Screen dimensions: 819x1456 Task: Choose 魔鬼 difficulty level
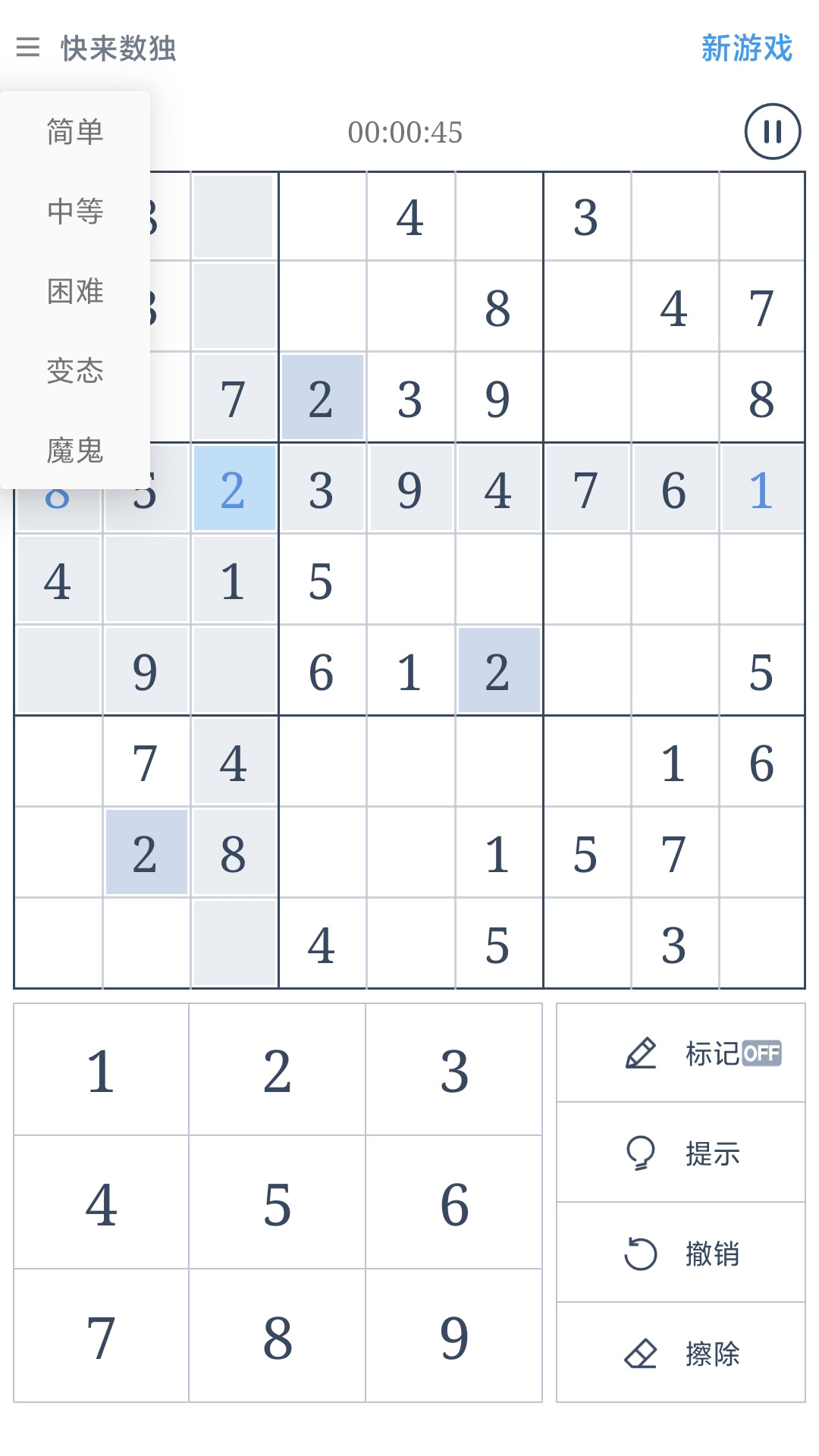(75, 450)
